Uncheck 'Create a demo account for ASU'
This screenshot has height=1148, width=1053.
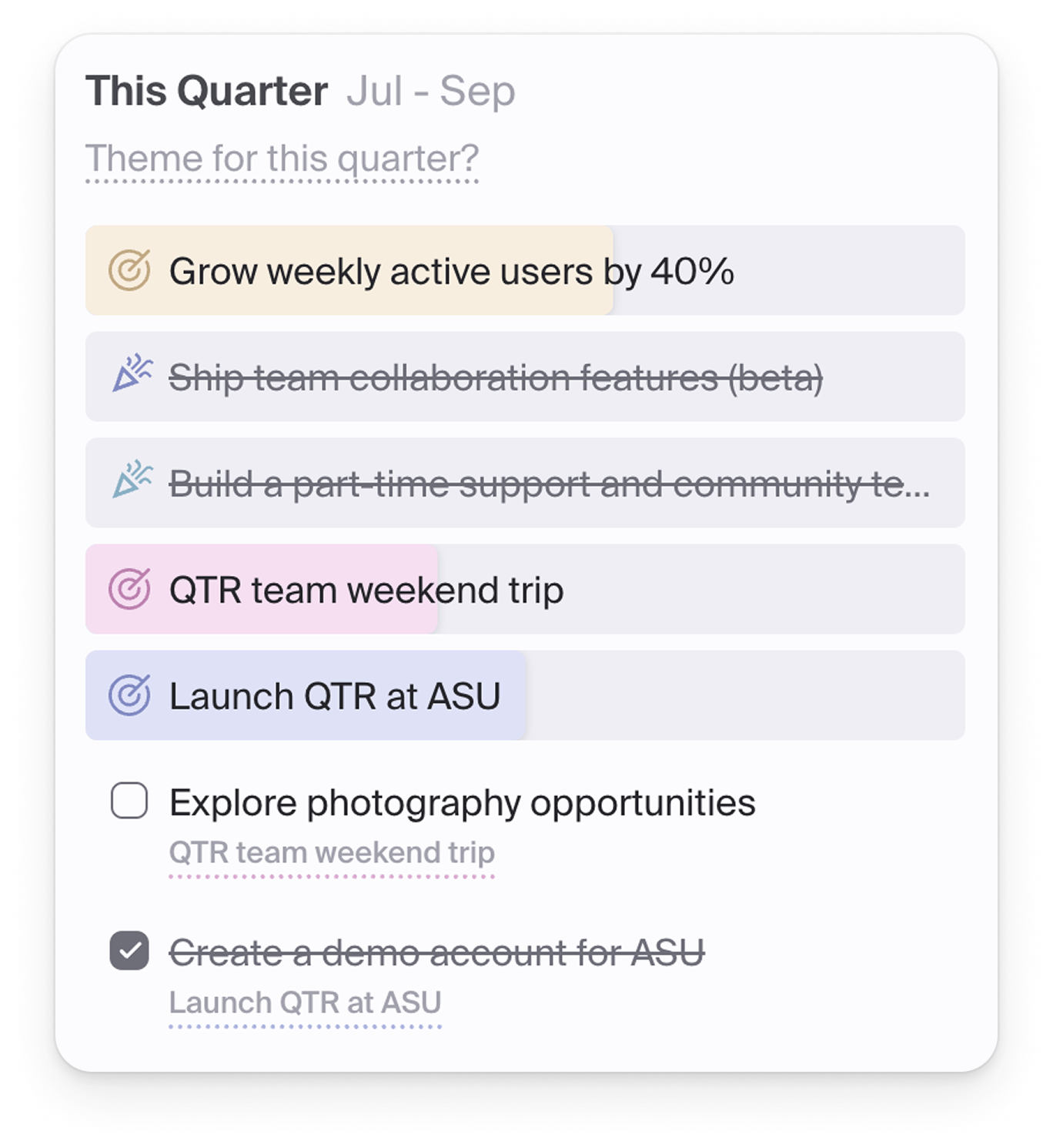pyautogui.click(x=129, y=950)
